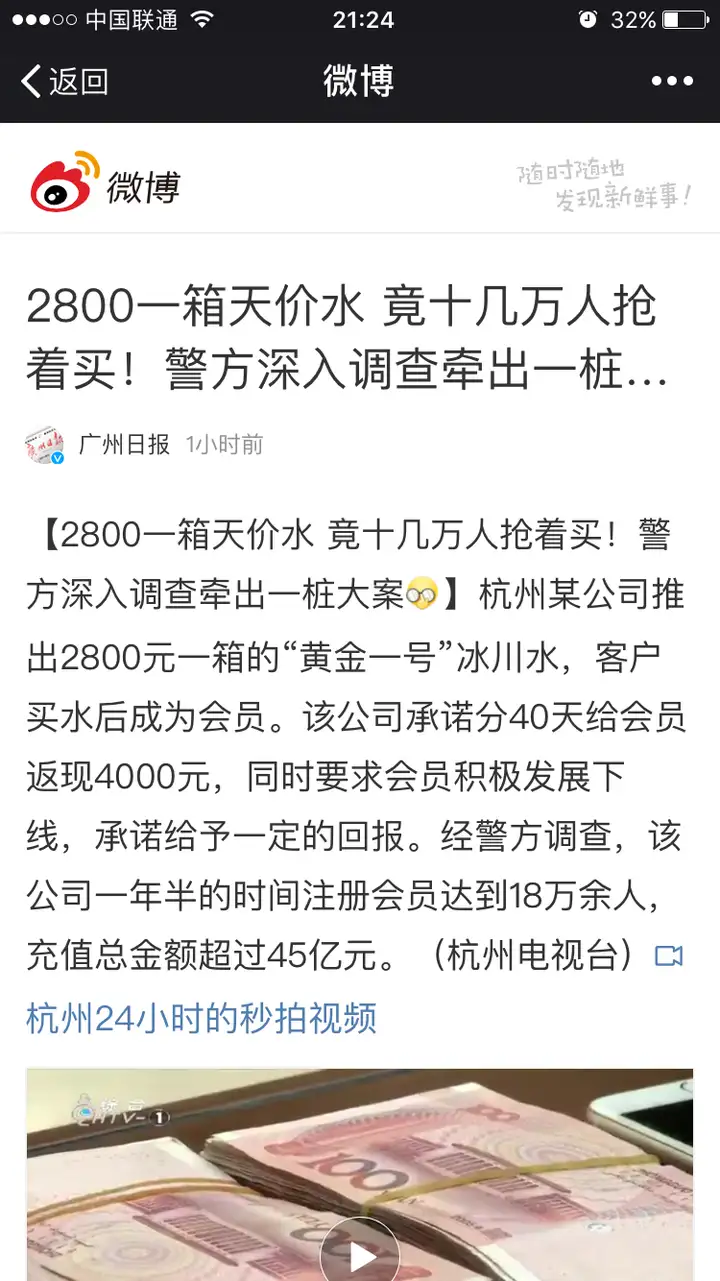This screenshot has height=1281, width=720.
Task: Play the video of the cash bundles
Action: coord(360,1255)
